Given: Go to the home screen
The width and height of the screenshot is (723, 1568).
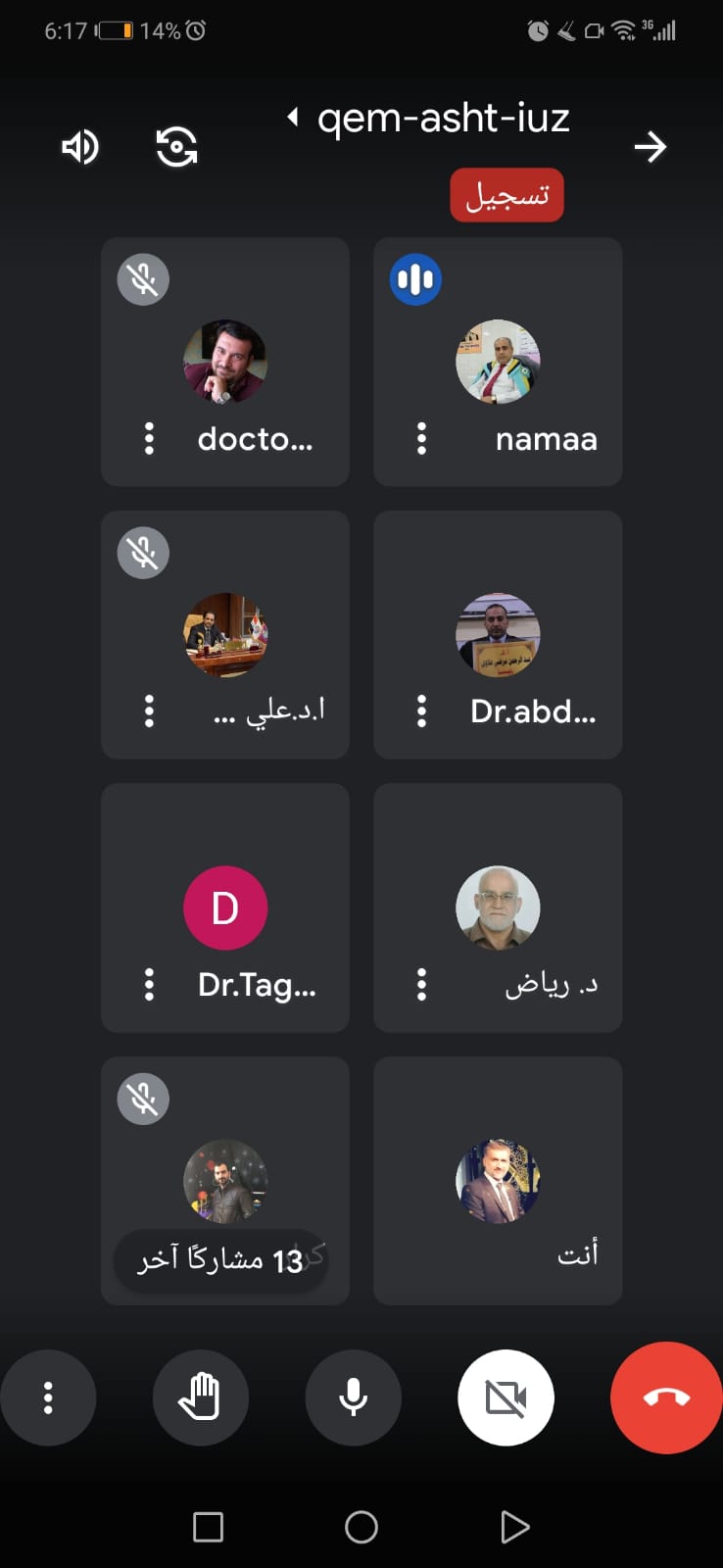Looking at the screenshot, I should click(361, 1527).
